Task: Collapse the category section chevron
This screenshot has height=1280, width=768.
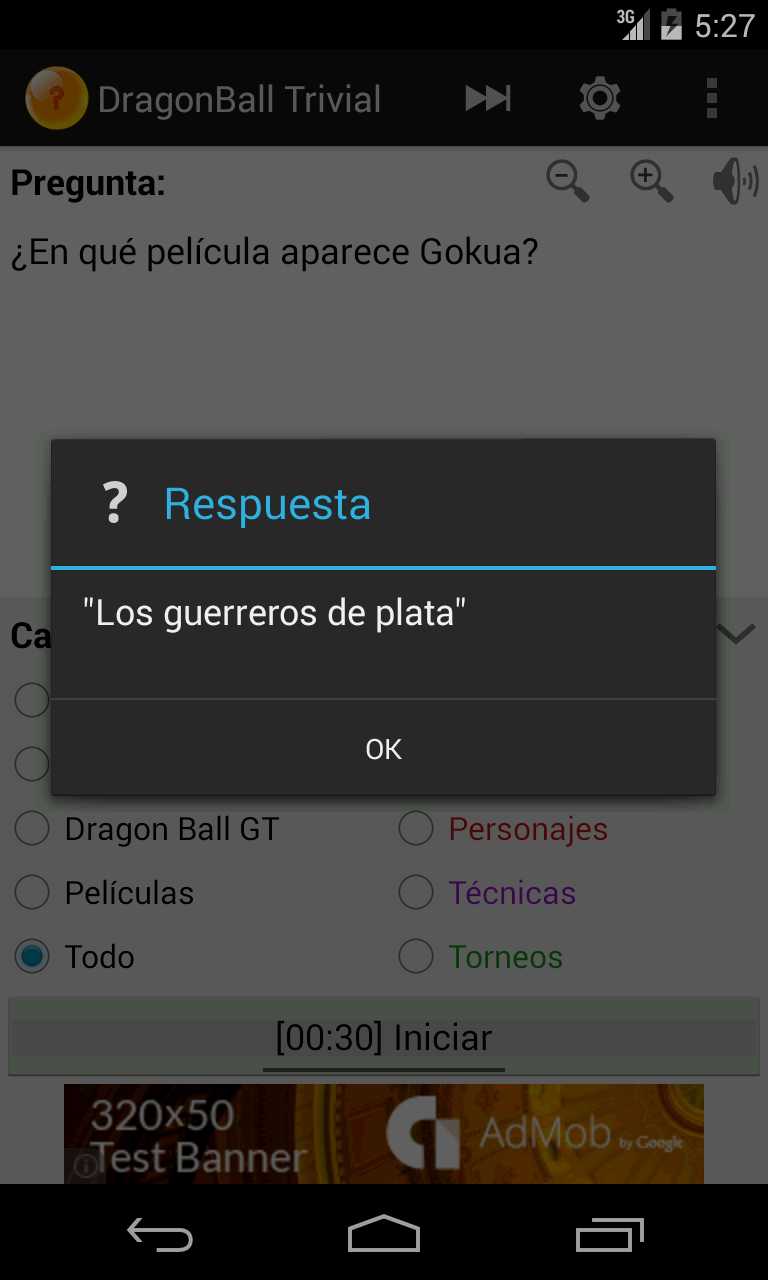Action: [x=737, y=634]
